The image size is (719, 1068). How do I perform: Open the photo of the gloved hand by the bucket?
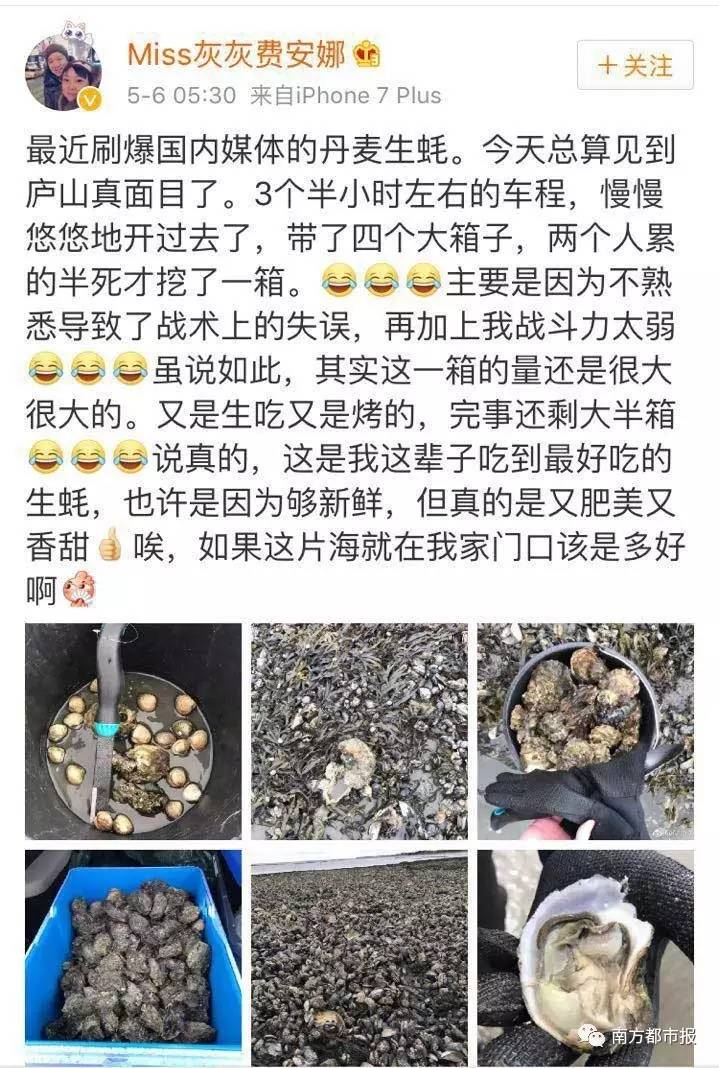pos(585,731)
